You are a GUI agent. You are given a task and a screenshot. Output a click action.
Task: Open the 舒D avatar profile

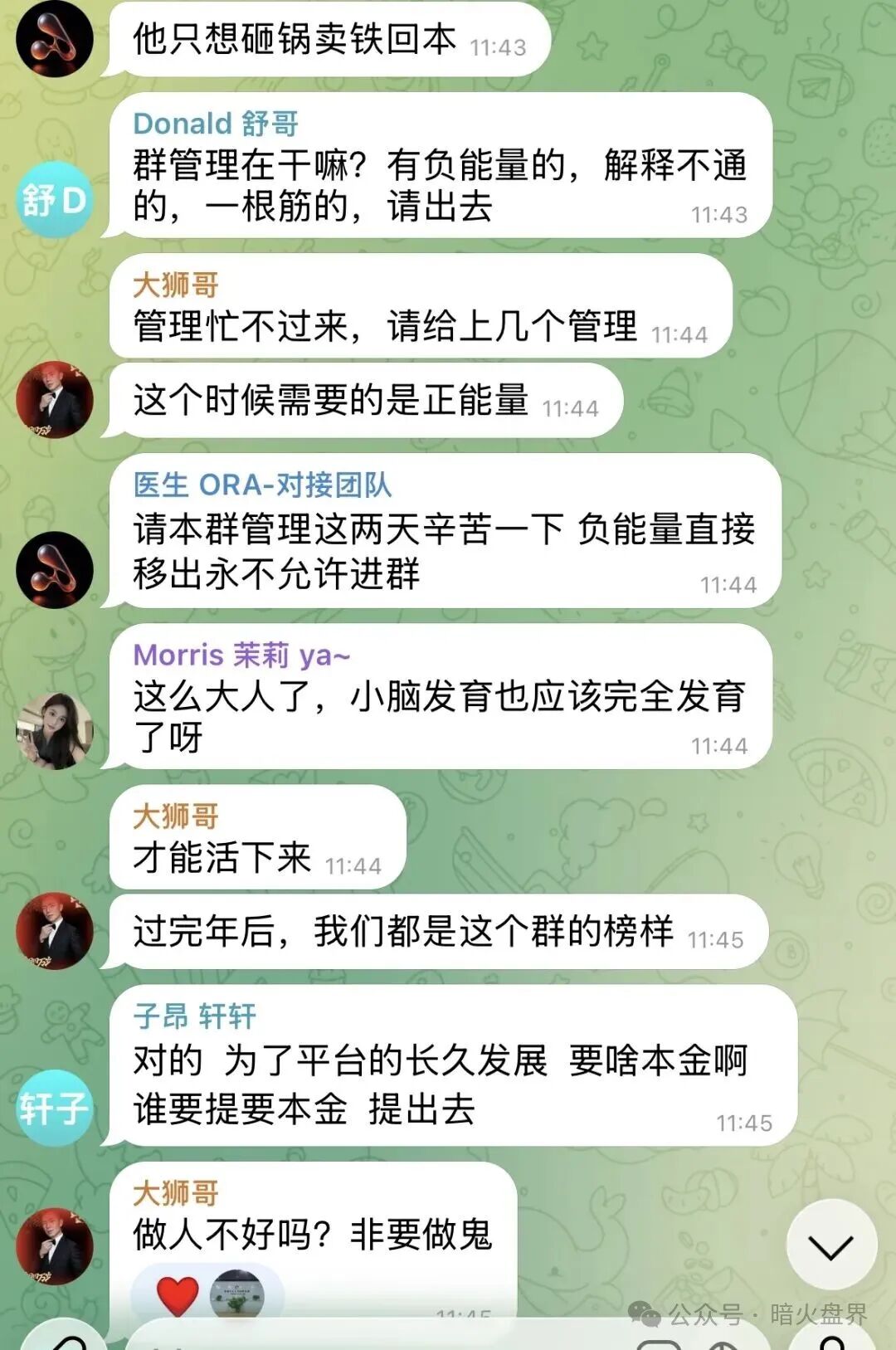[x=54, y=200]
